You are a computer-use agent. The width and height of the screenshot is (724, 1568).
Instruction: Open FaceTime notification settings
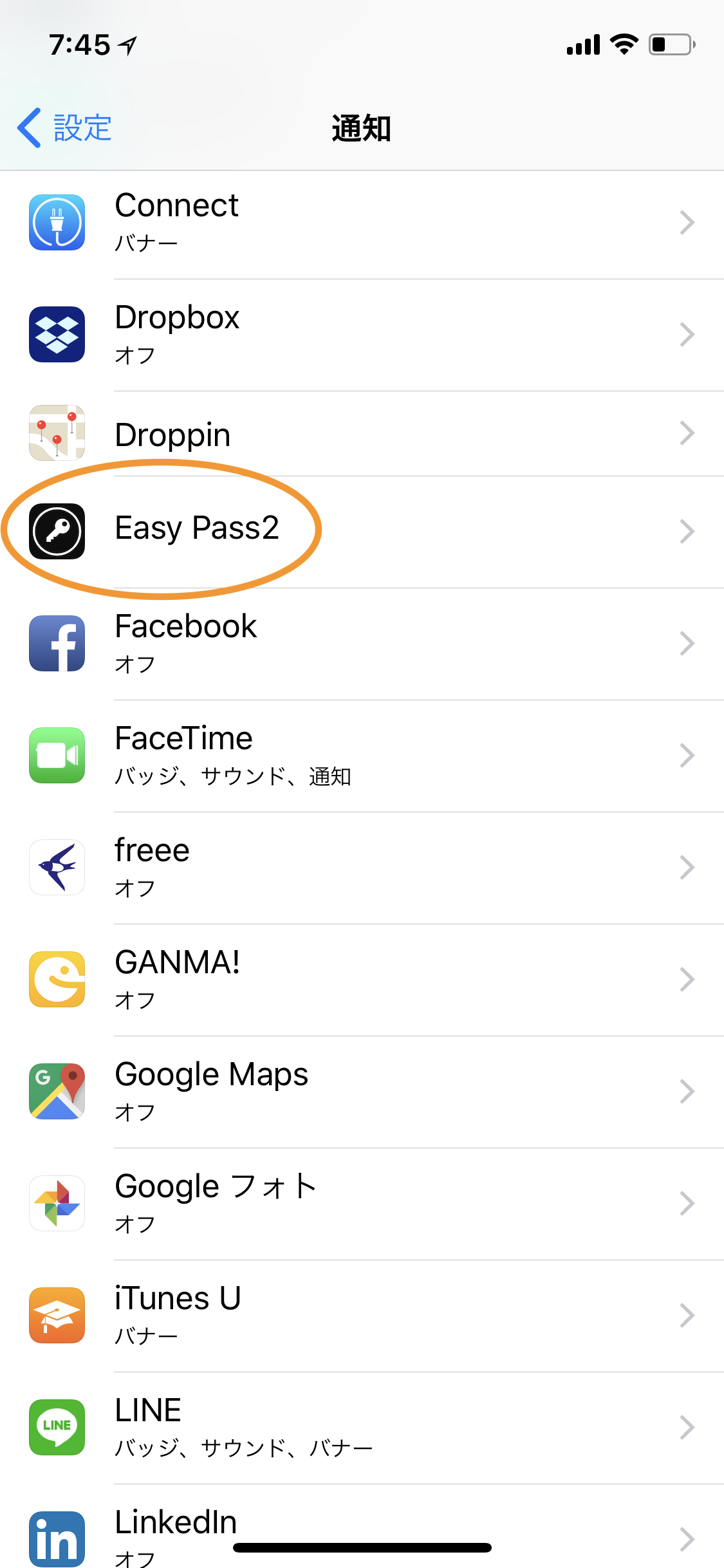[x=362, y=756]
